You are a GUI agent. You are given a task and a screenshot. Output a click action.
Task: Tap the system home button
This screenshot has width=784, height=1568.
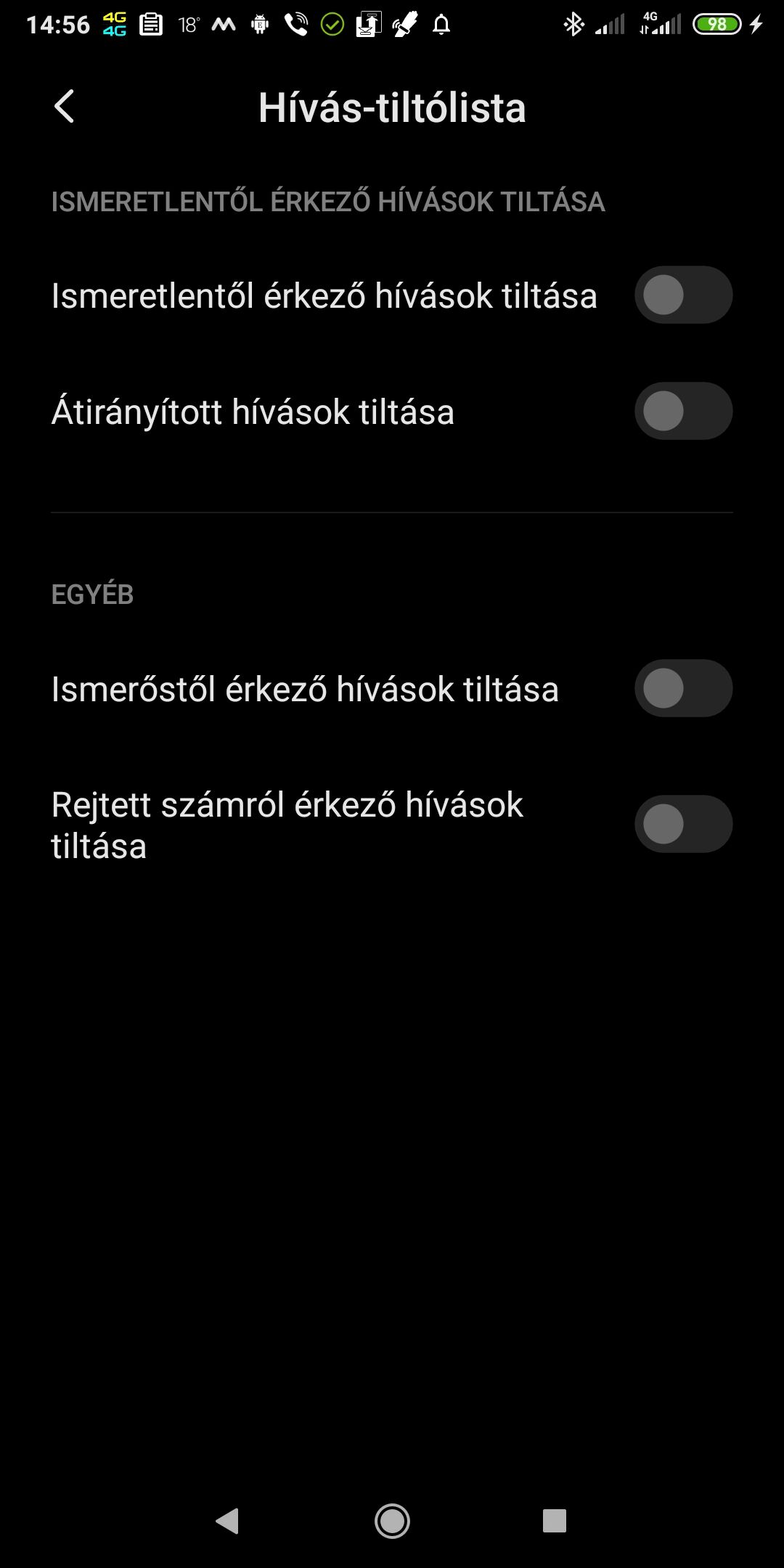coord(392,1521)
